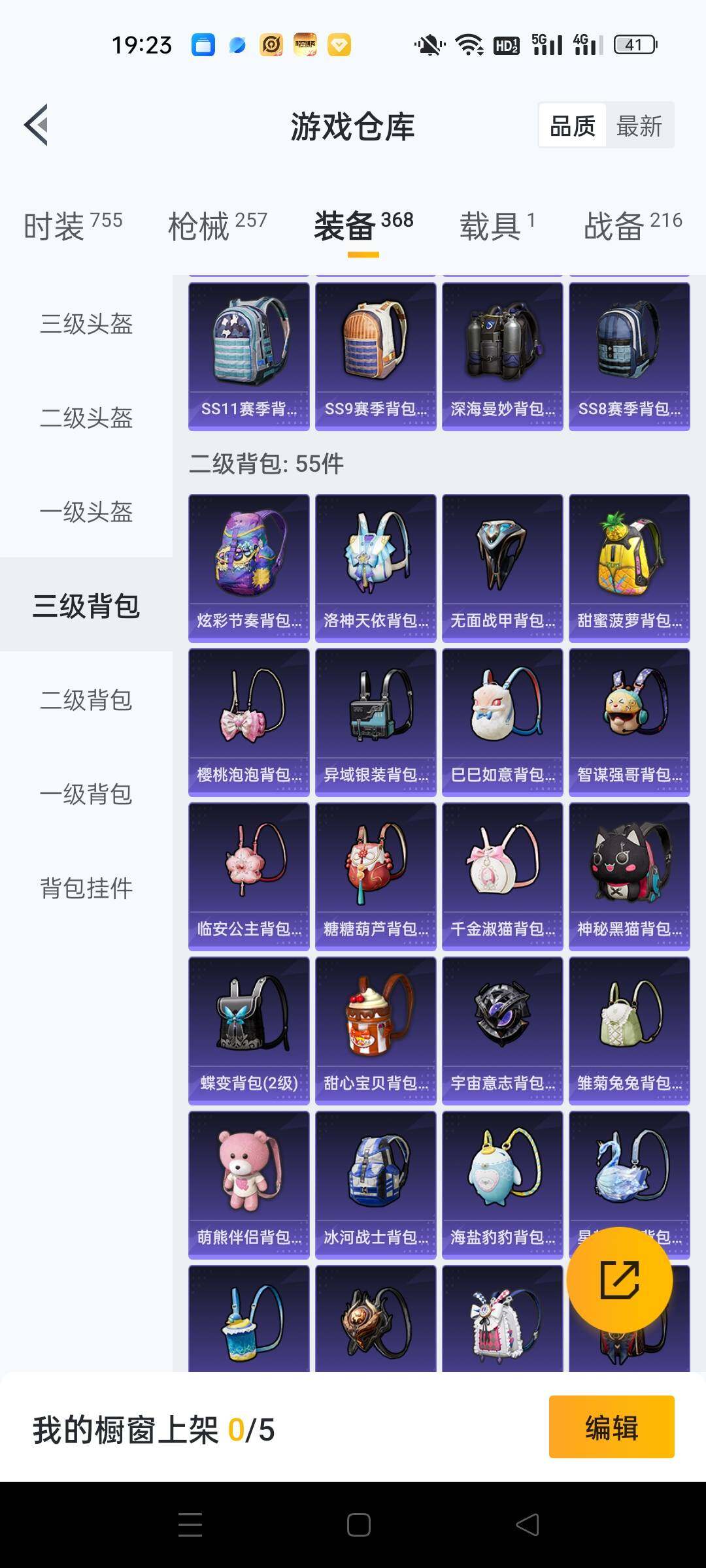
Task: View the 甜蜜菠萝背包 item
Action: click(629, 568)
